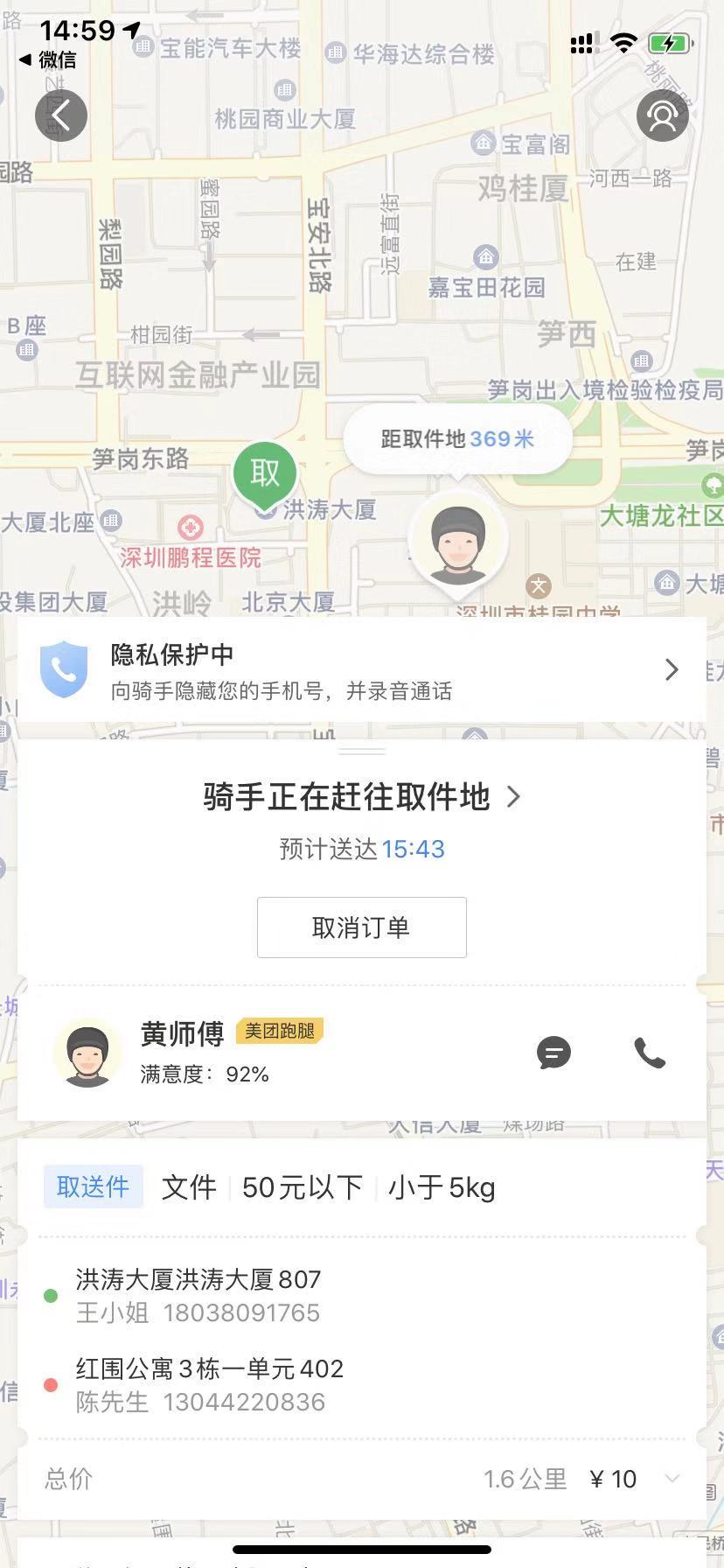Call rider 黄师傅 with the phone icon

click(649, 1053)
